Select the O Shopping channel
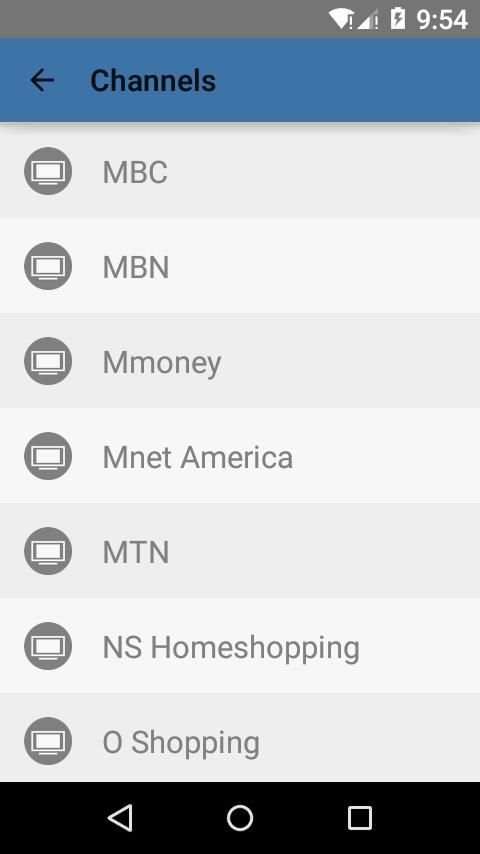Viewport: 480px width, 854px height. click(x=240, y=737)
